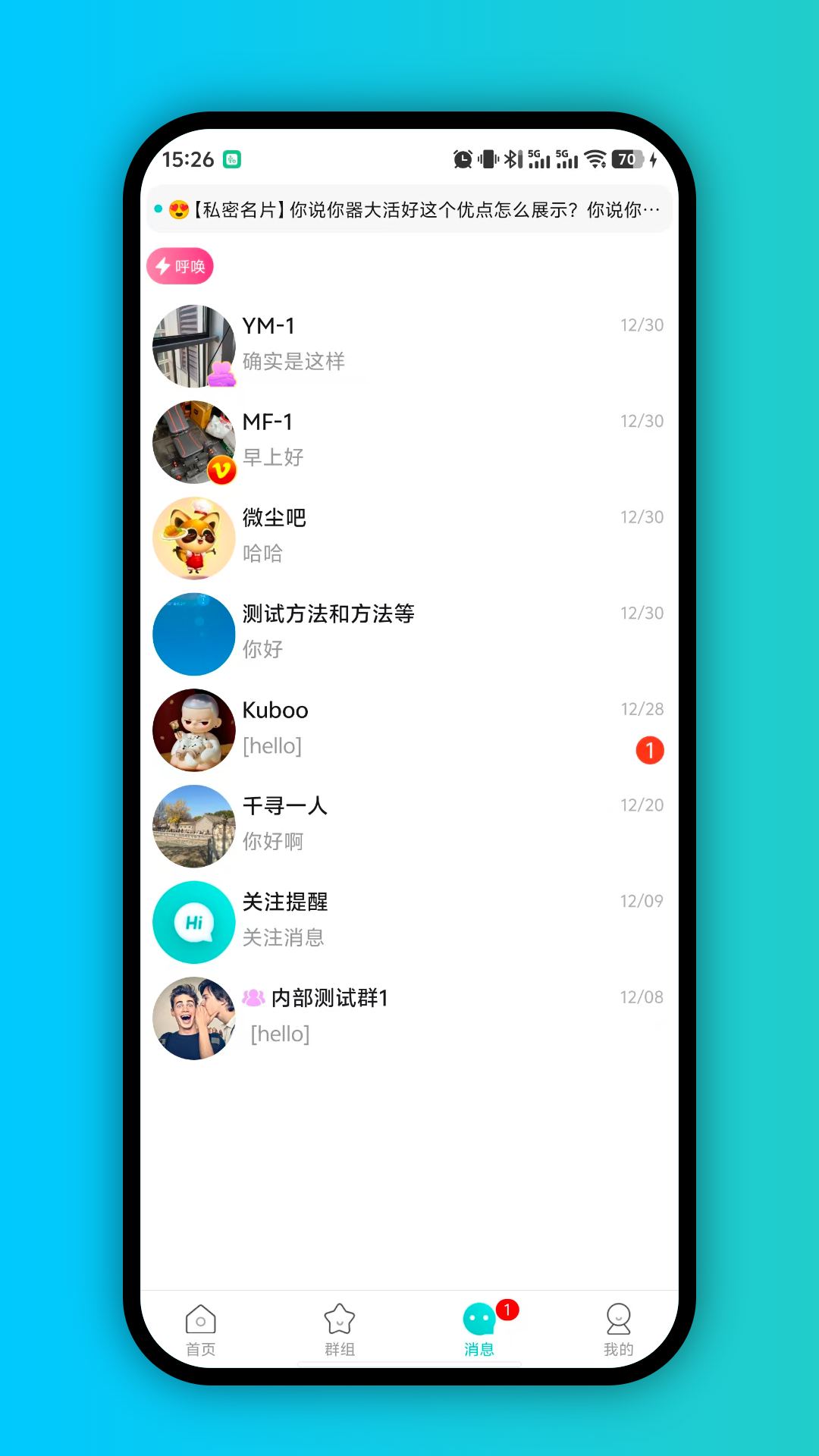Open Kuboo's avatar picture

[193, 730]
